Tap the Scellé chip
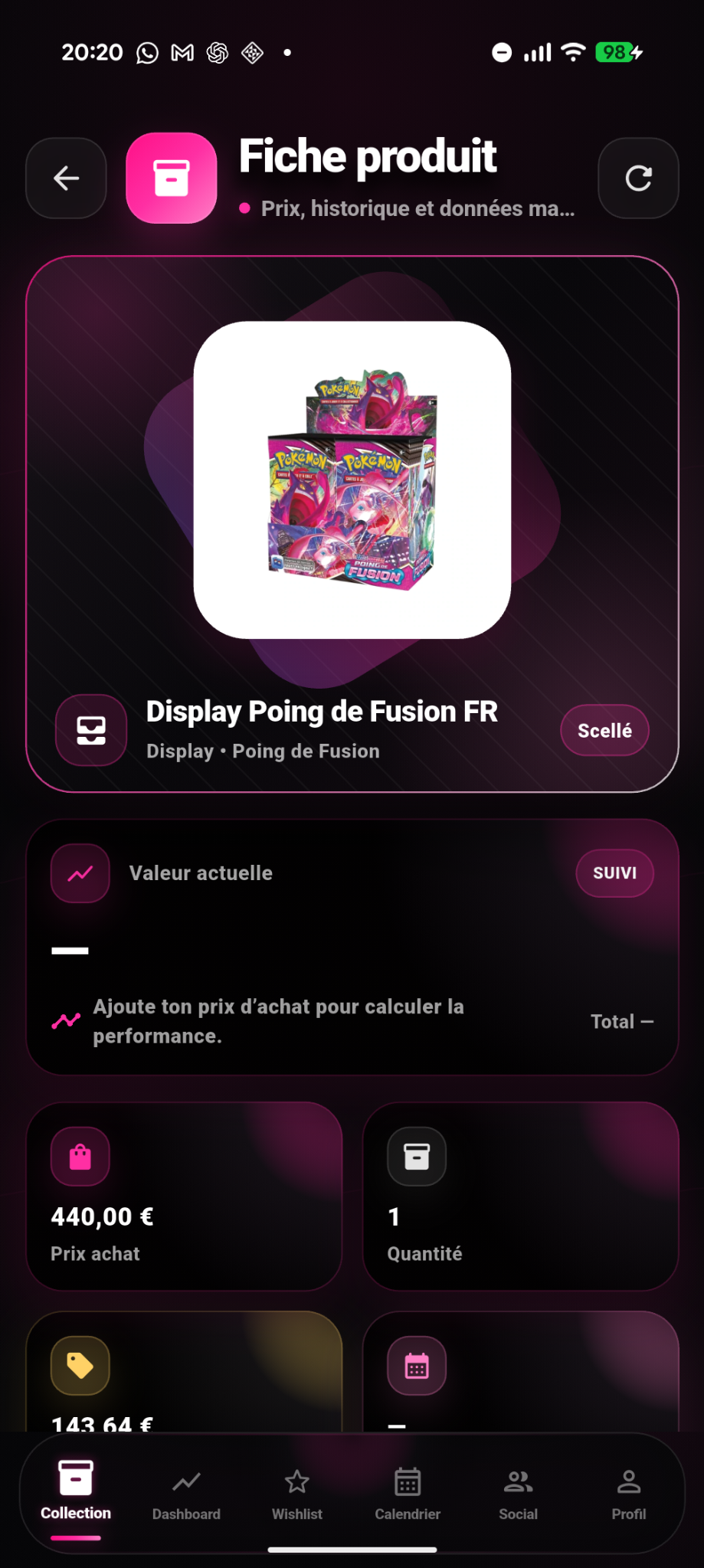 coord(604,731)
